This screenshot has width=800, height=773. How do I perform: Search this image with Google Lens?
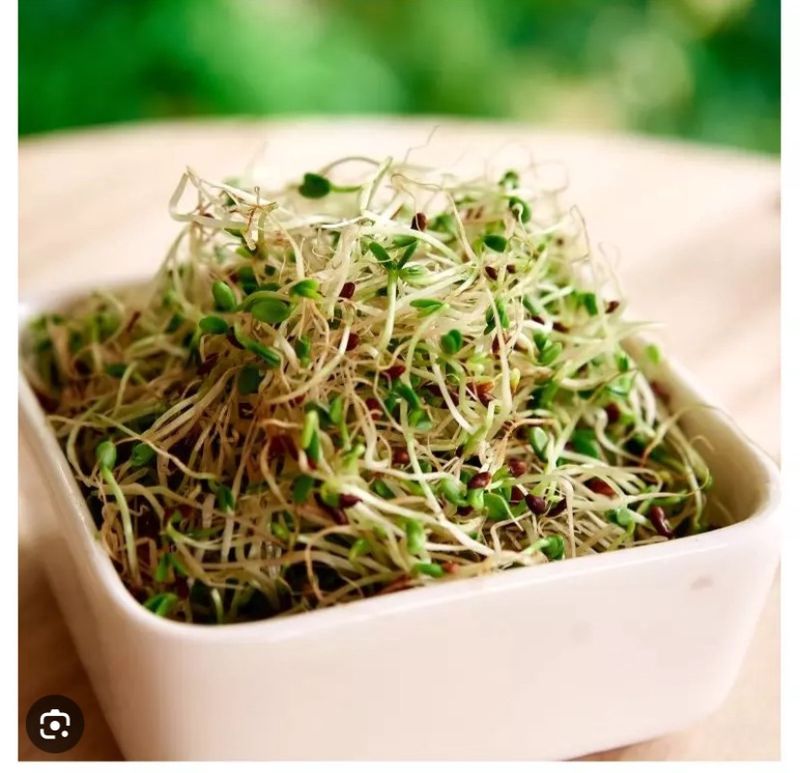[x=55, y=724]
